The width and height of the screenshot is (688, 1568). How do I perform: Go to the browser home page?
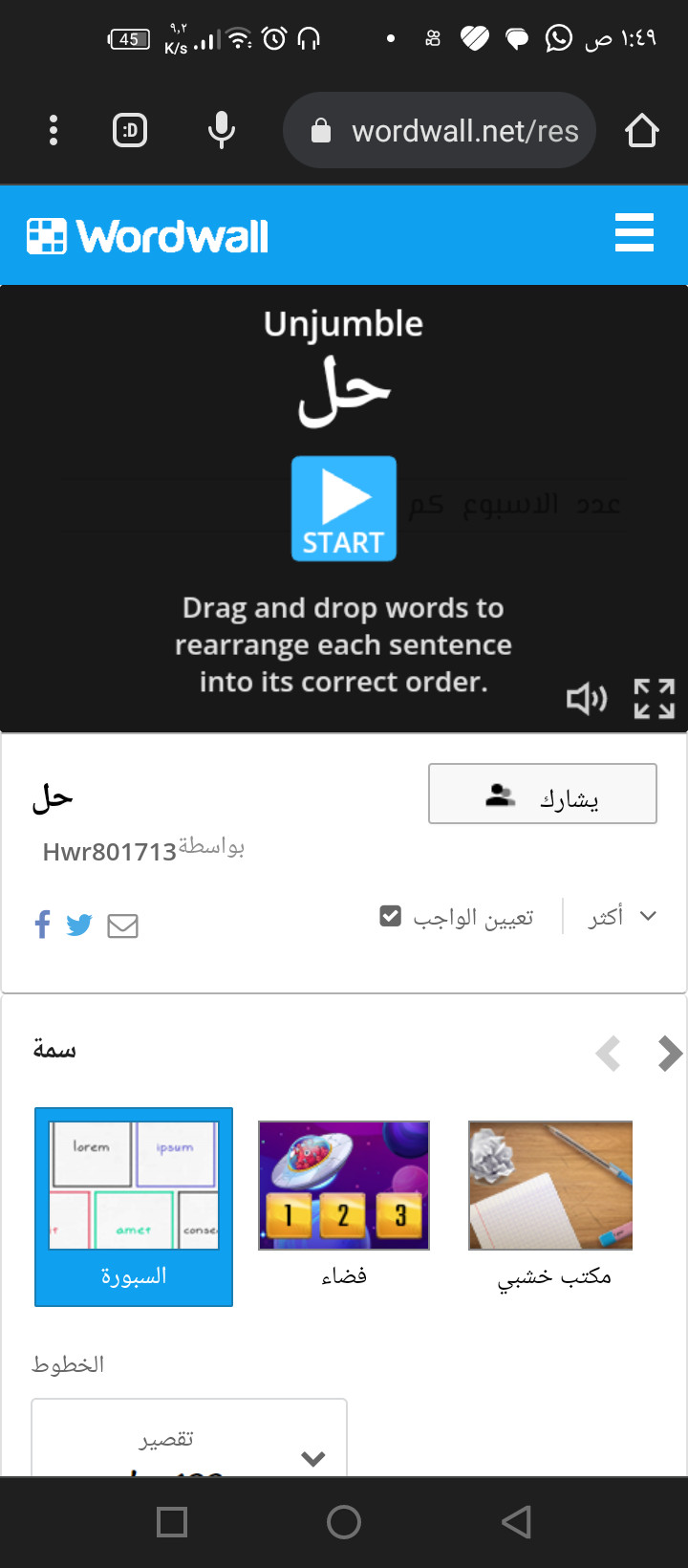(642, 130)
